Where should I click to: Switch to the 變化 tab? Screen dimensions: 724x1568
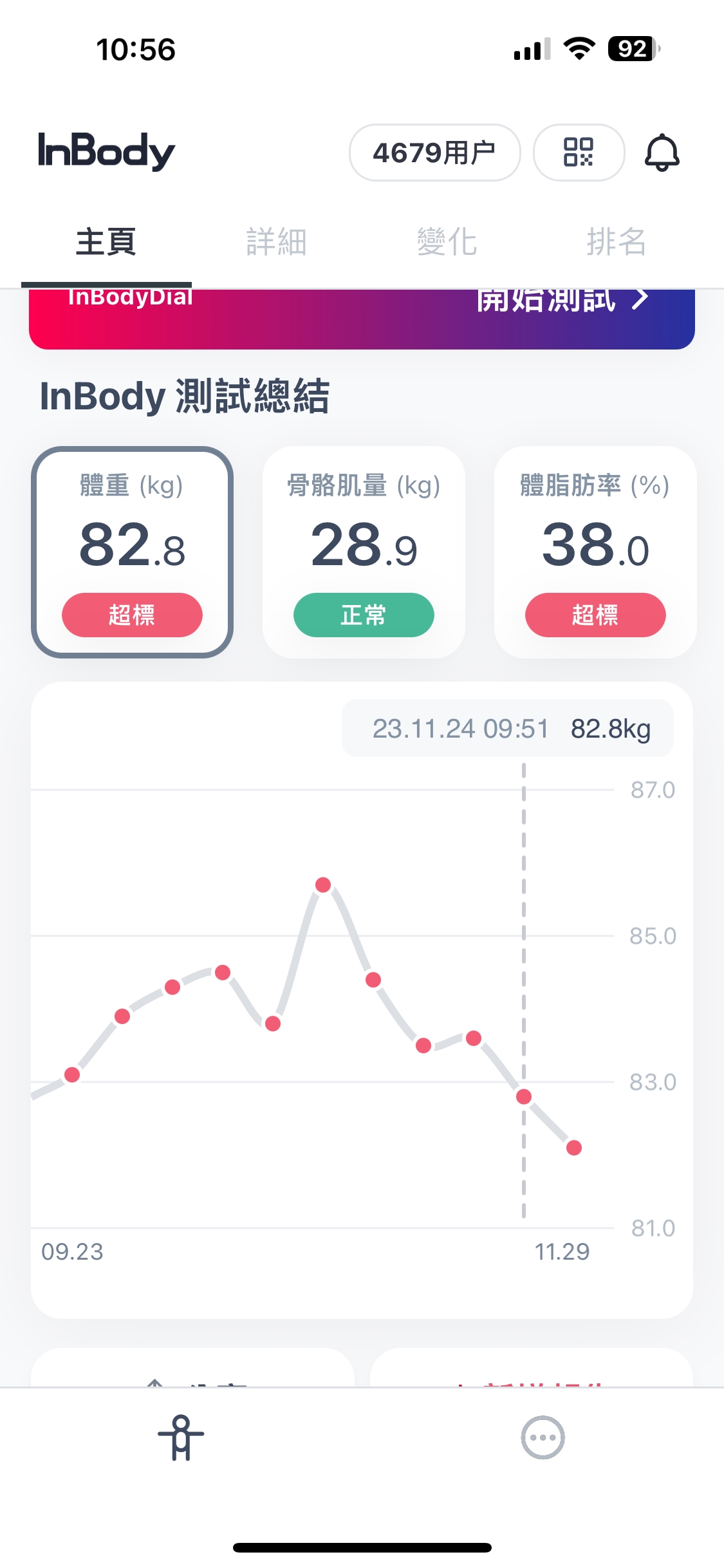coord(447,242)
